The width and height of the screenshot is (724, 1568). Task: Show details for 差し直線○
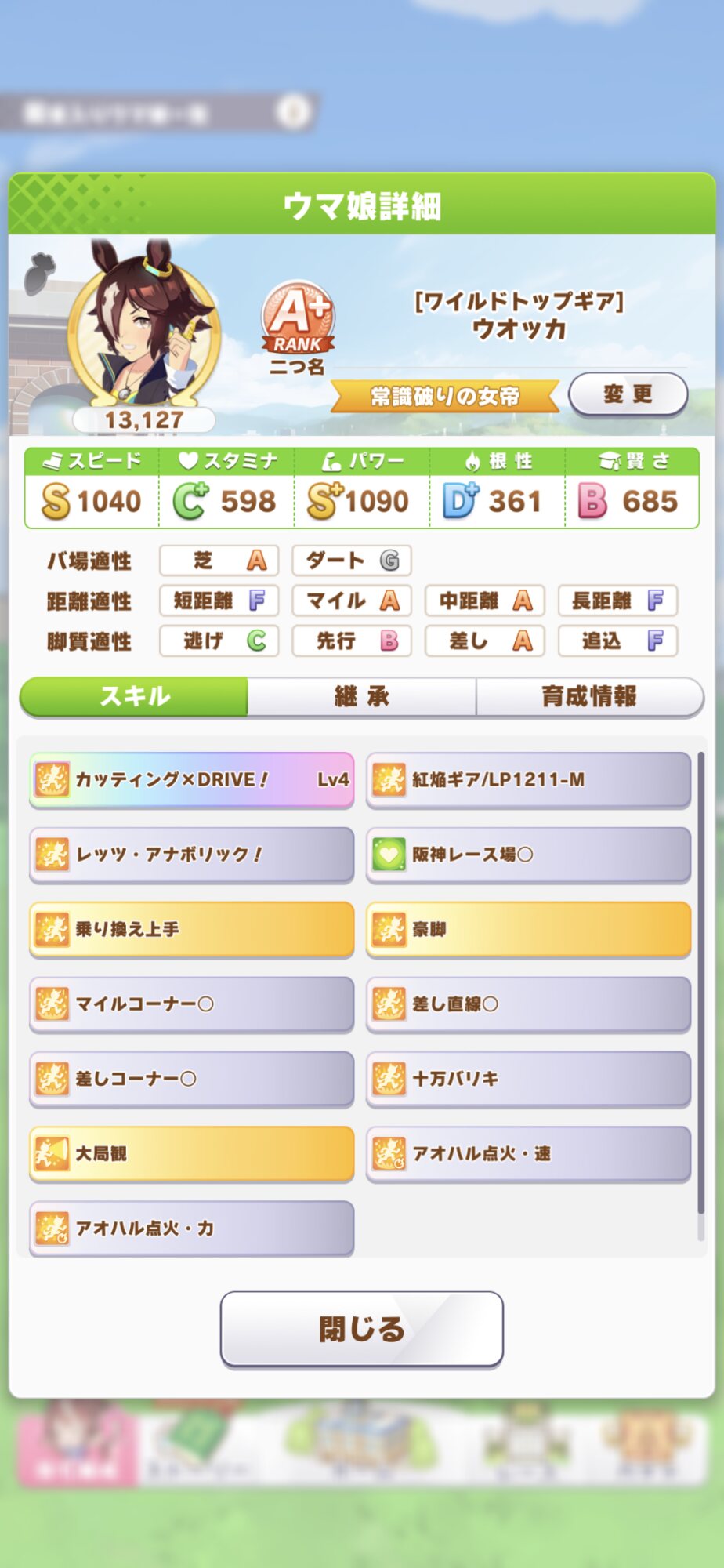coord(529,1004)
